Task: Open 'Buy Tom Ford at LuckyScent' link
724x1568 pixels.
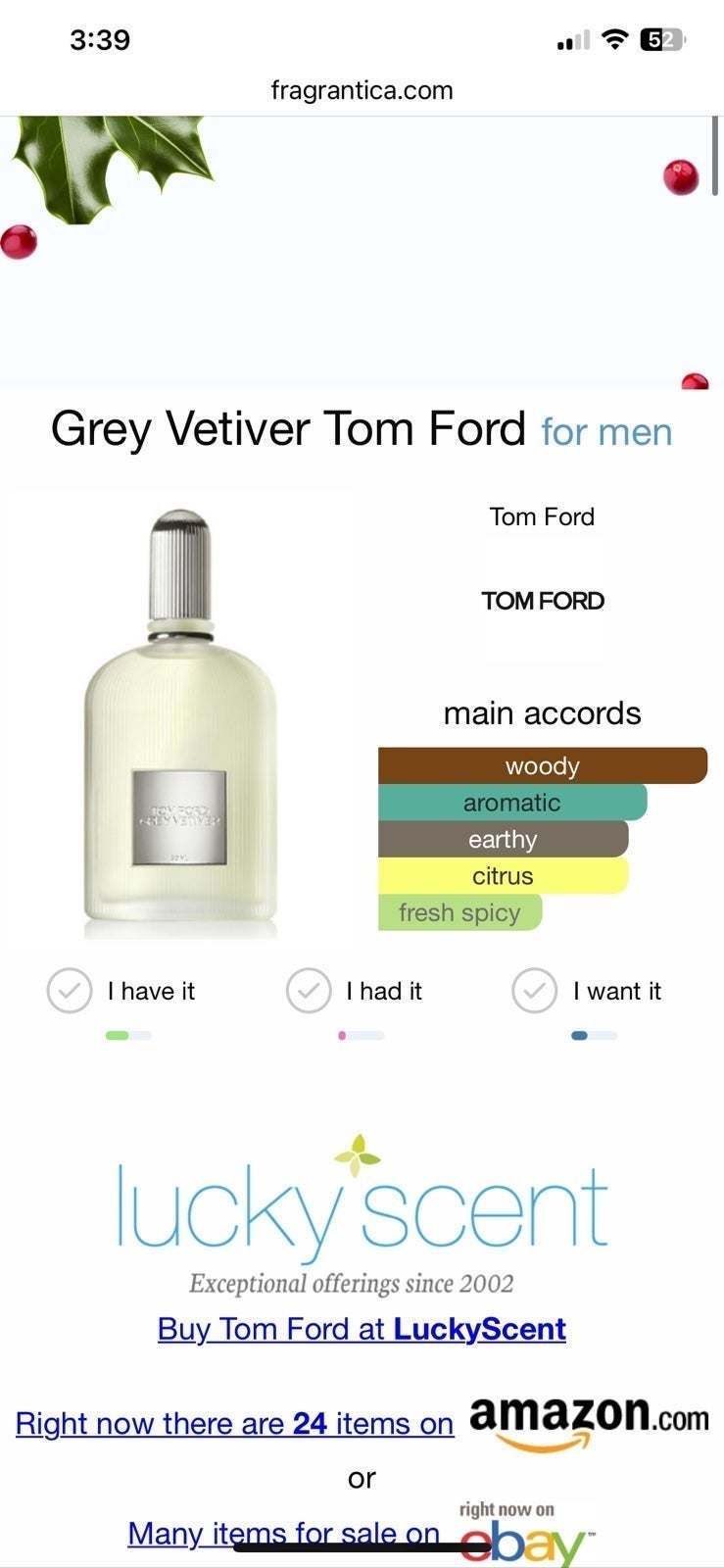Action: (x=362, y=1329)
